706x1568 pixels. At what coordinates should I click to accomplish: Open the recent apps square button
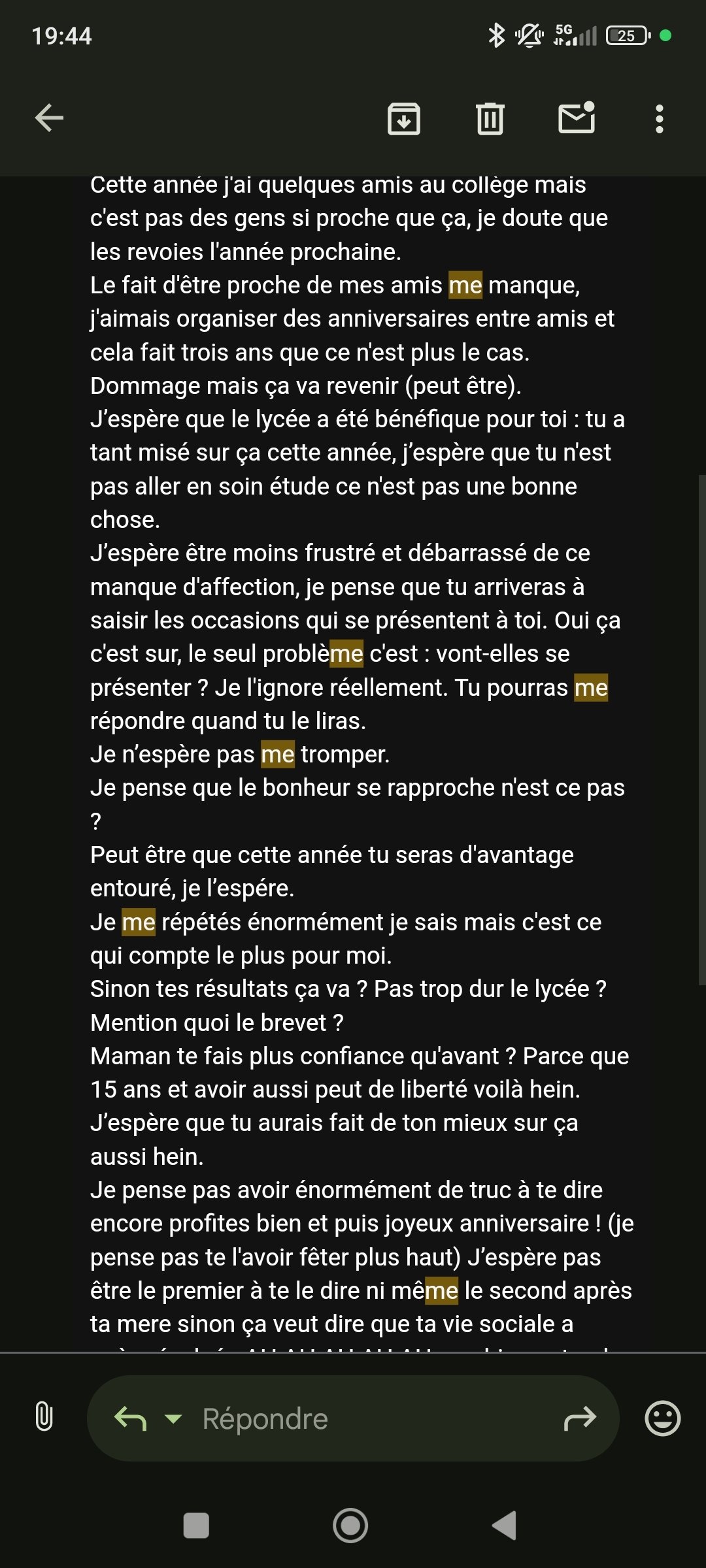click(197, 1526)
